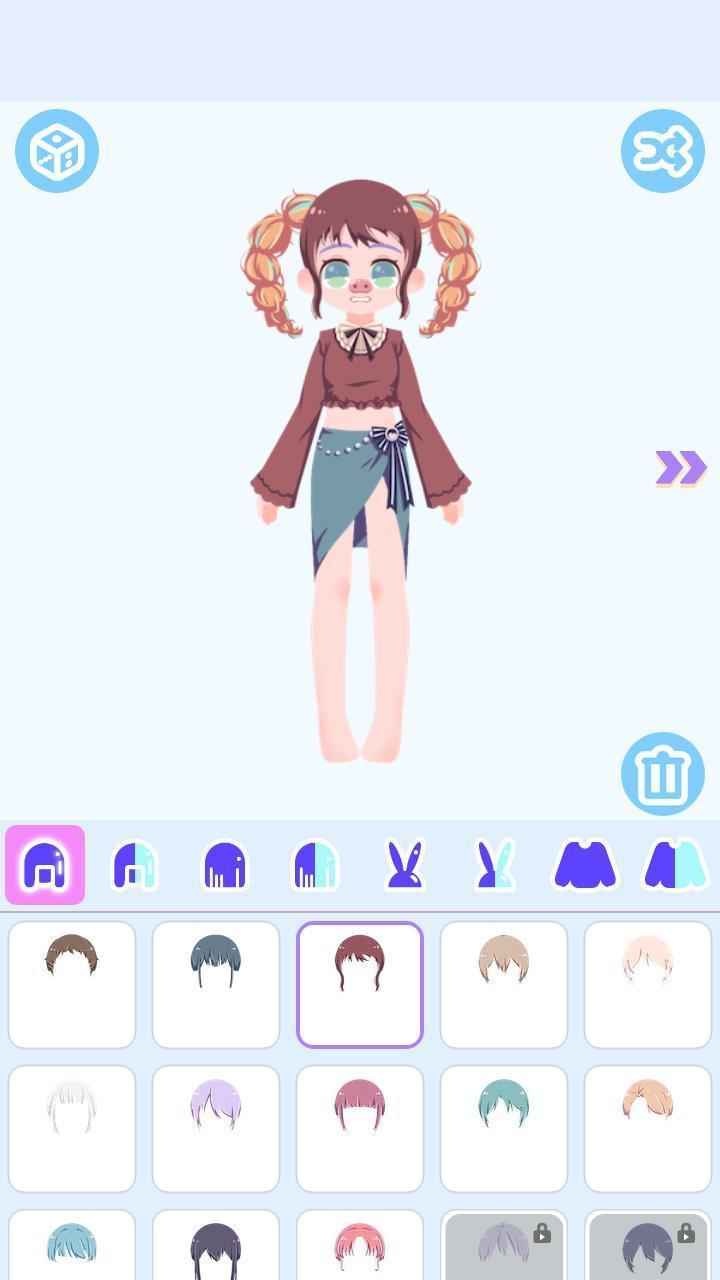Select the white straight bangs hairstyle

(72, 1128)
